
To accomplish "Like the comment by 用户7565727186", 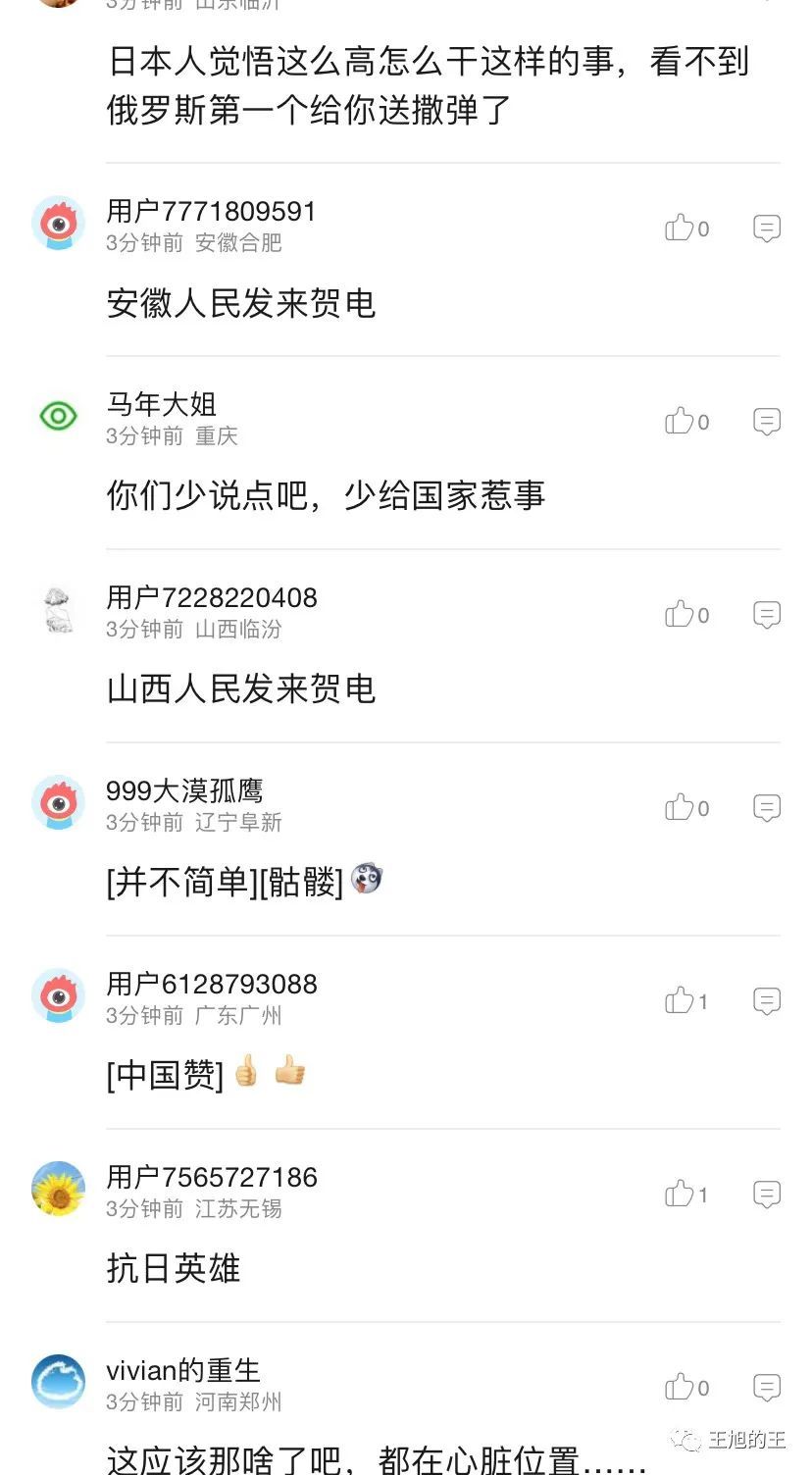I will (x=680, y=1195).
